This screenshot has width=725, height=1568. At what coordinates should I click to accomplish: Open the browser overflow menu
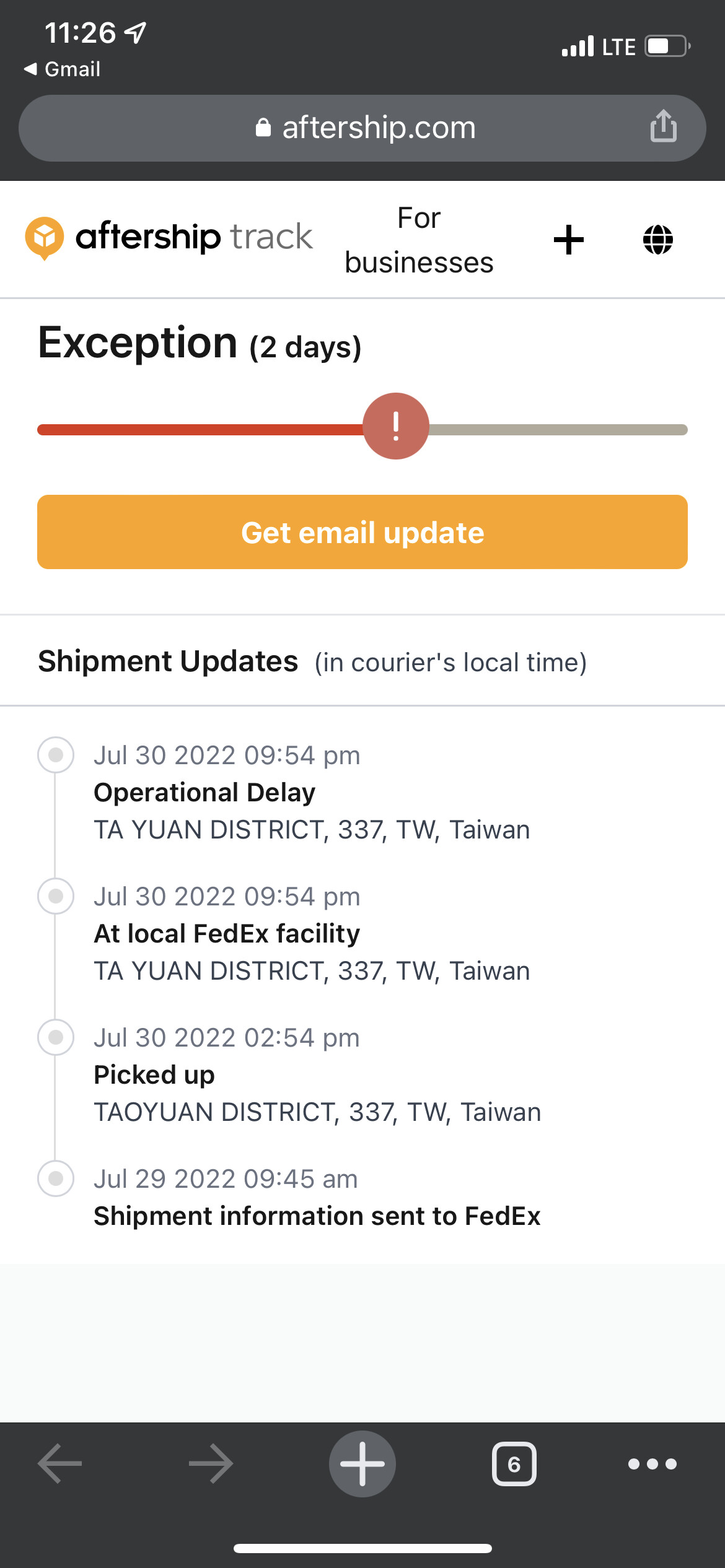coord(652,1464)
